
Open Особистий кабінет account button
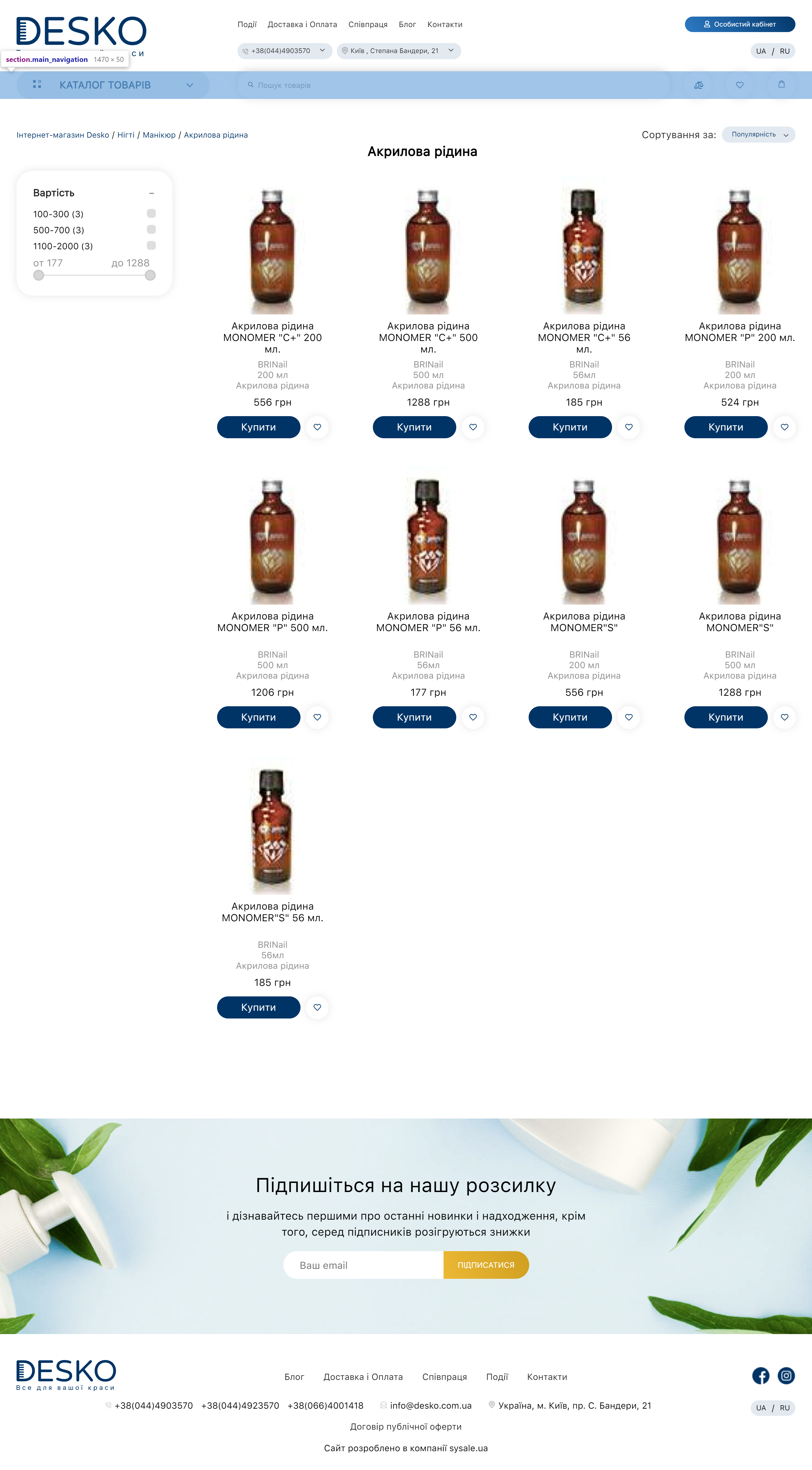[x=740, y=25]
